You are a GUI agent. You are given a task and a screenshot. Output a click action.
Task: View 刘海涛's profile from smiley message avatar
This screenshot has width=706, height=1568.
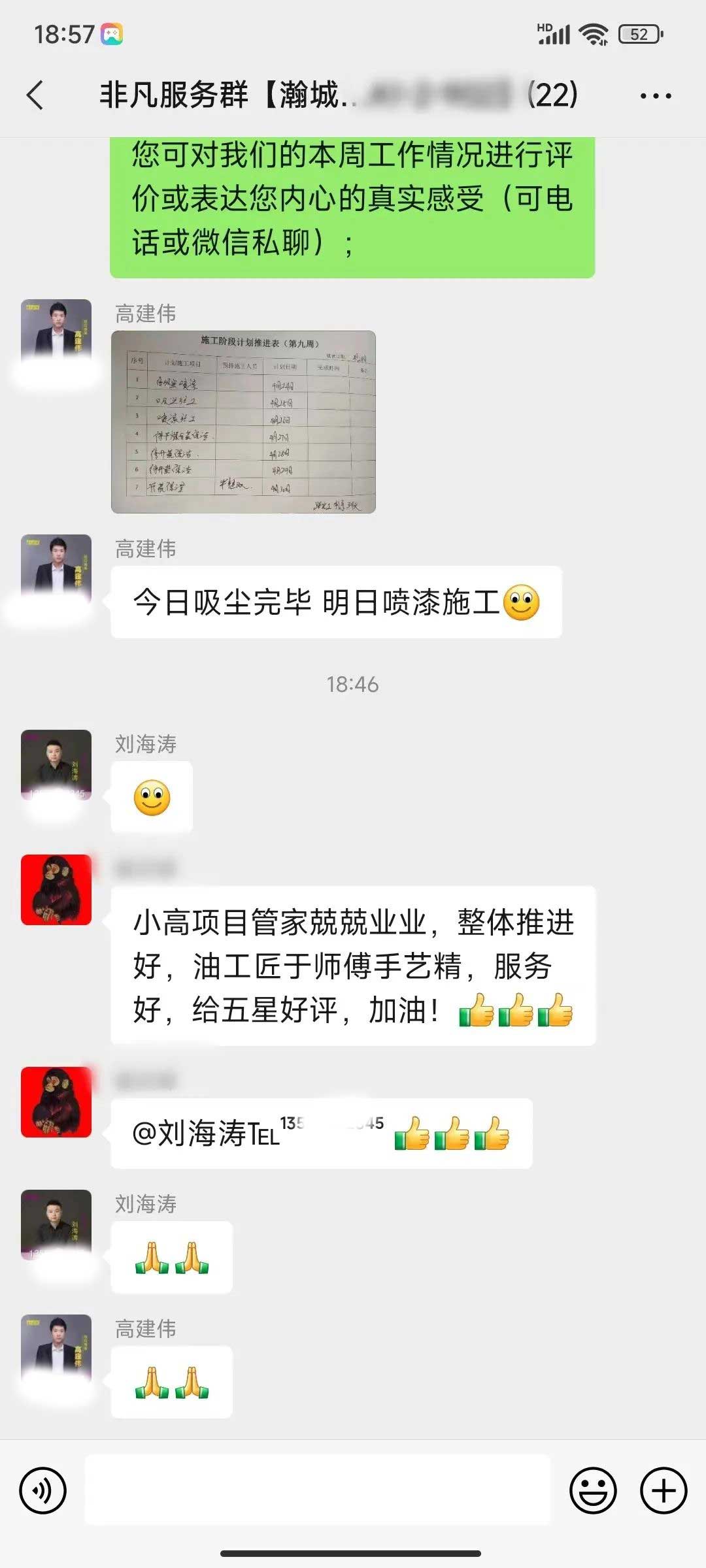coord(56,763)
